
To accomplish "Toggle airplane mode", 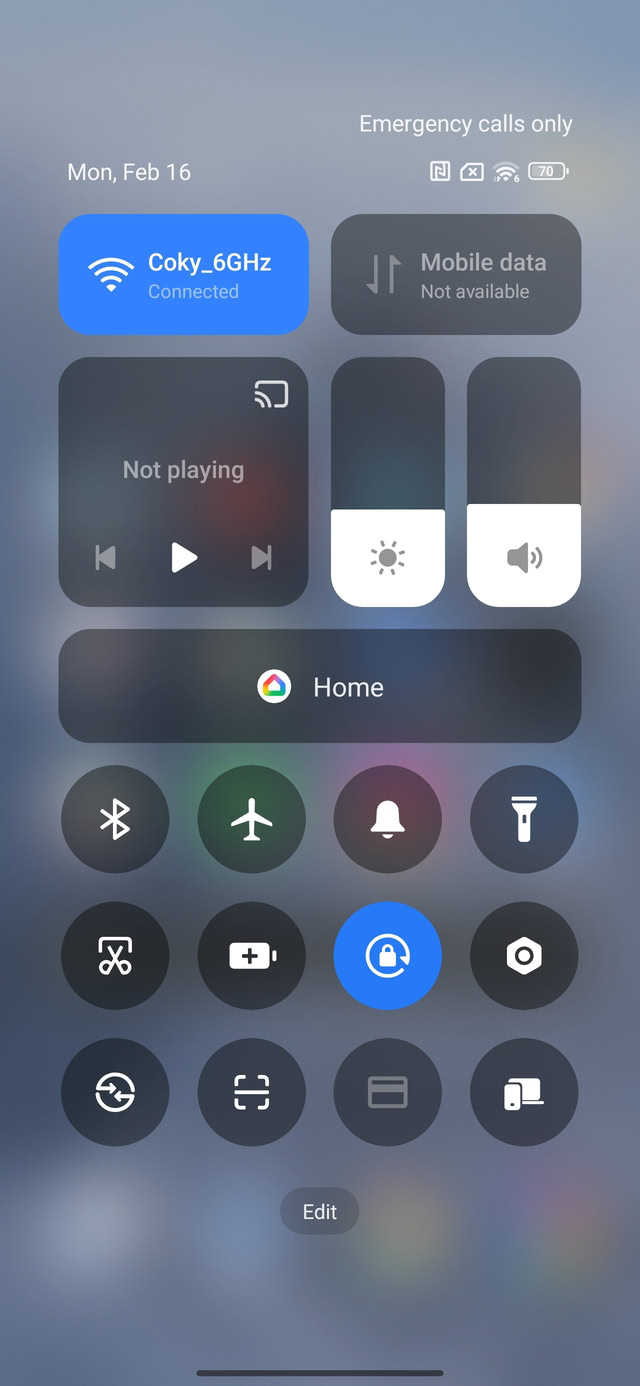I will coord(252,820).
